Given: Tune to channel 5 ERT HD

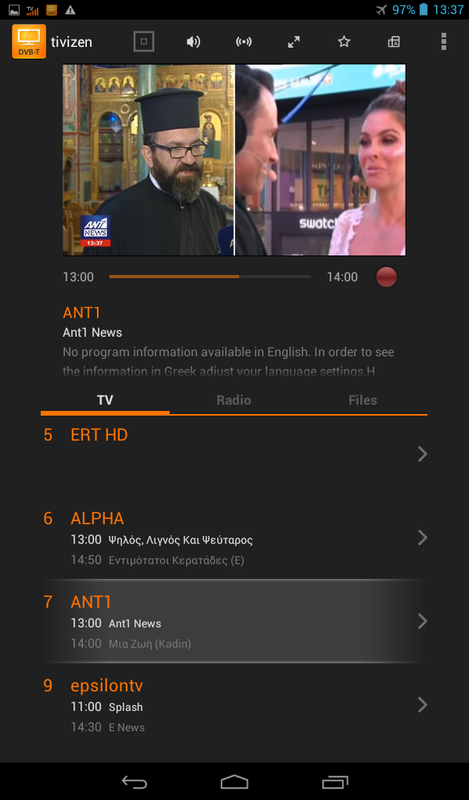Looking at the screenshot, I should click(x=234, y=454).
